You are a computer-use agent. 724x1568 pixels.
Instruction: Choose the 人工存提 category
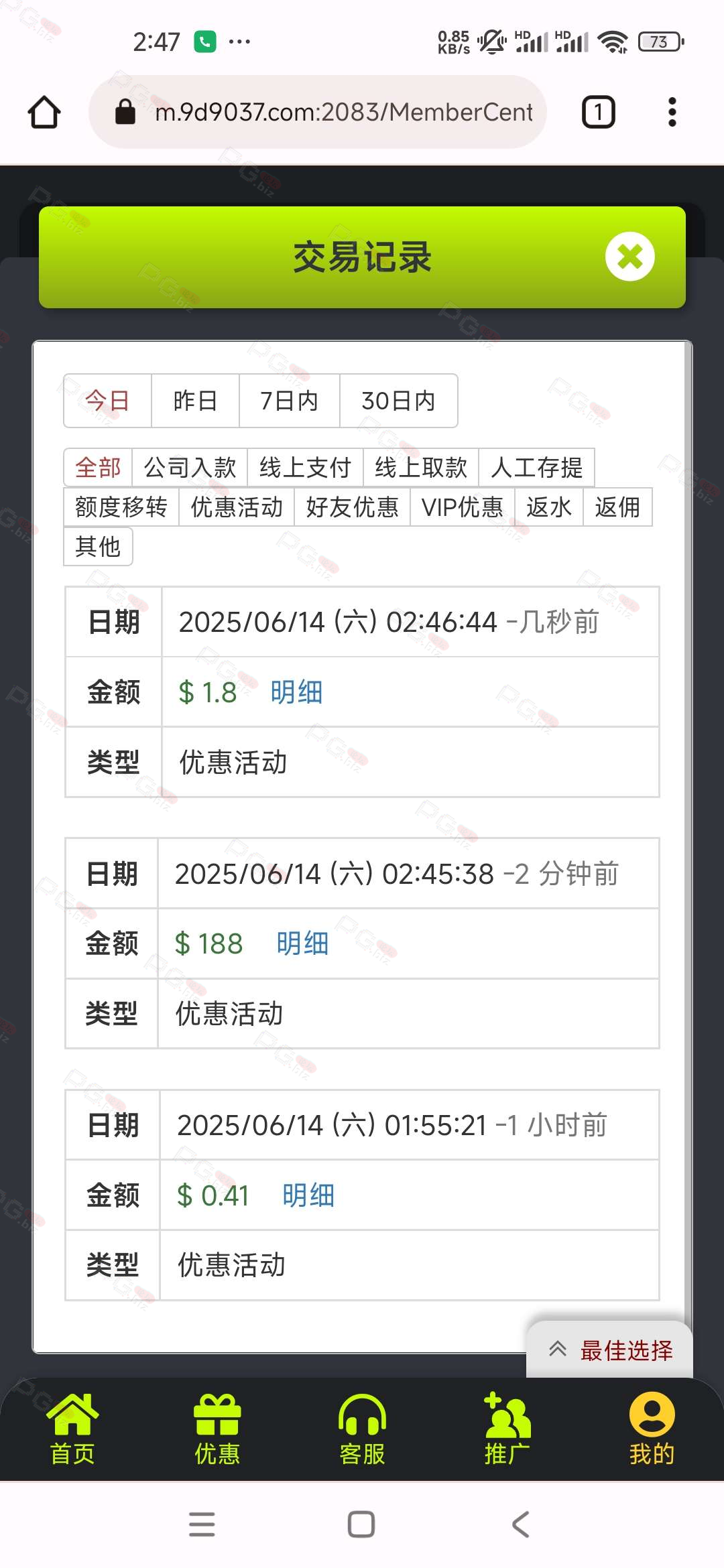pos(536,467)
